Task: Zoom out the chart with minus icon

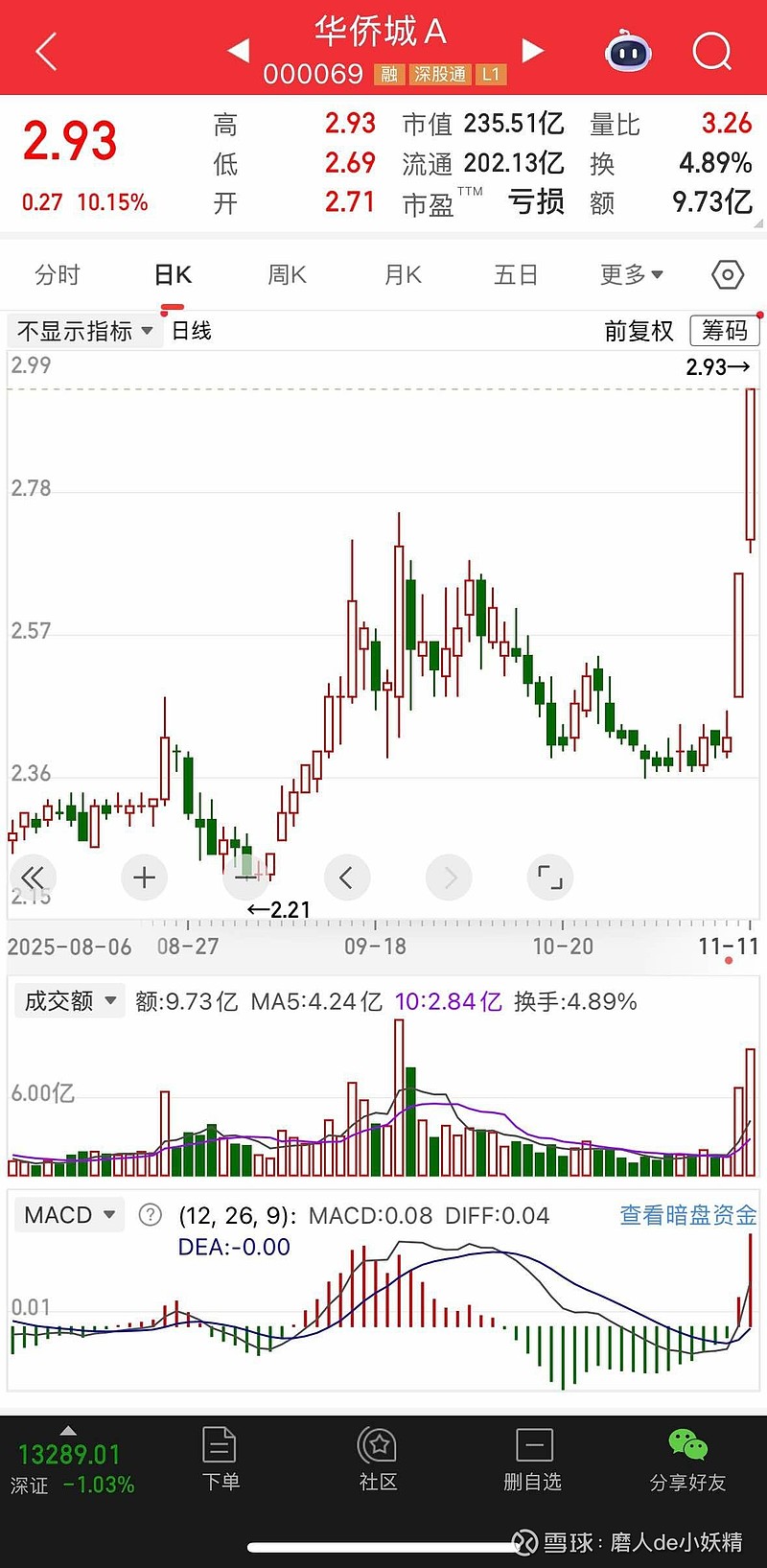Action: point(245,877)
